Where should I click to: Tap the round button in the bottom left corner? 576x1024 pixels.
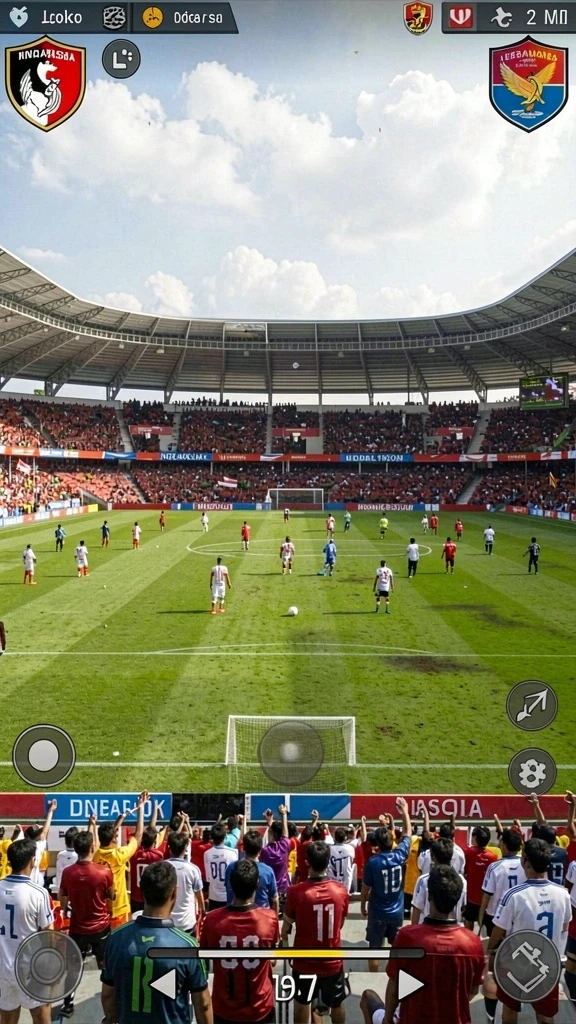pyautogui.click(x=49, y=966)
